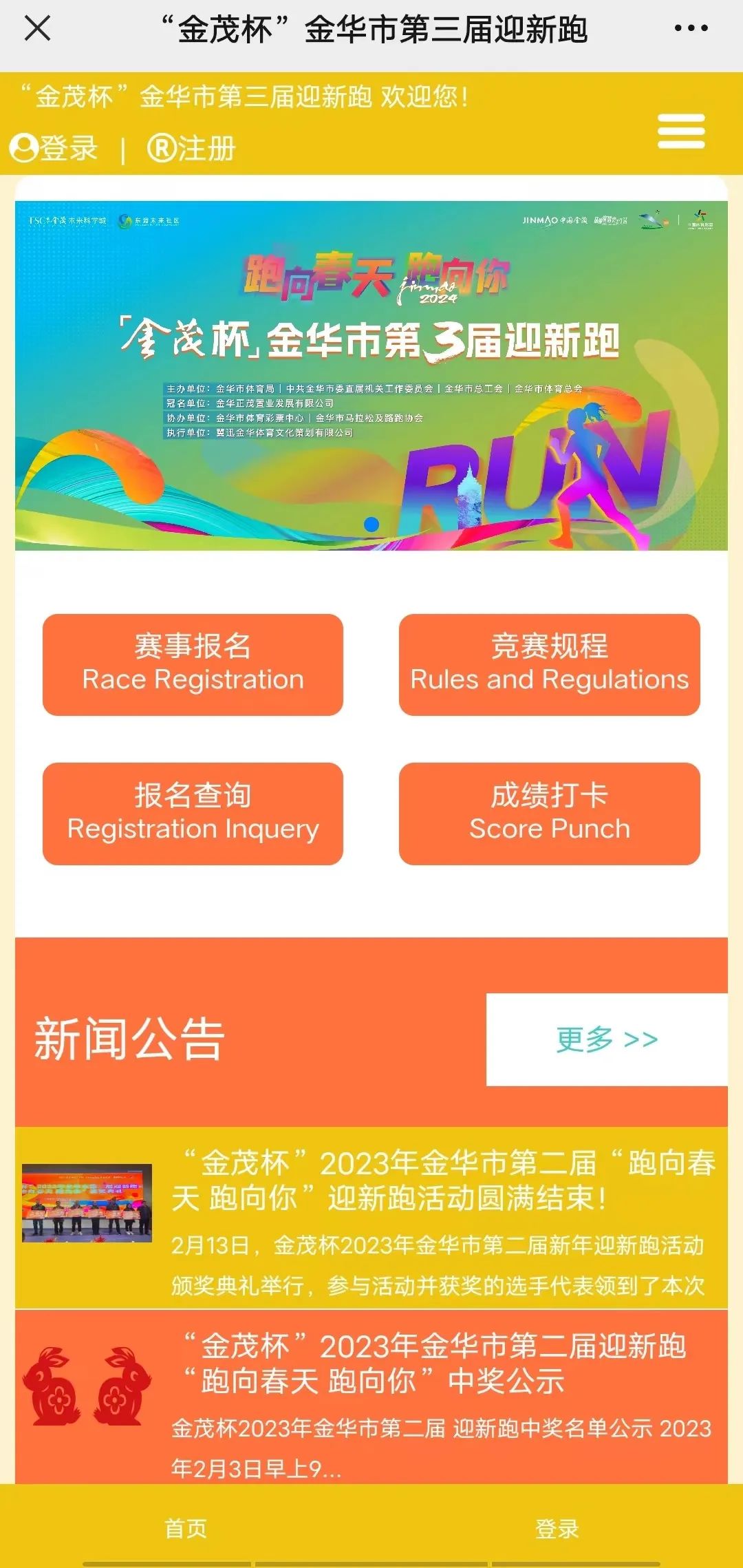Switch to the 登录 bottom tab

557,1528
